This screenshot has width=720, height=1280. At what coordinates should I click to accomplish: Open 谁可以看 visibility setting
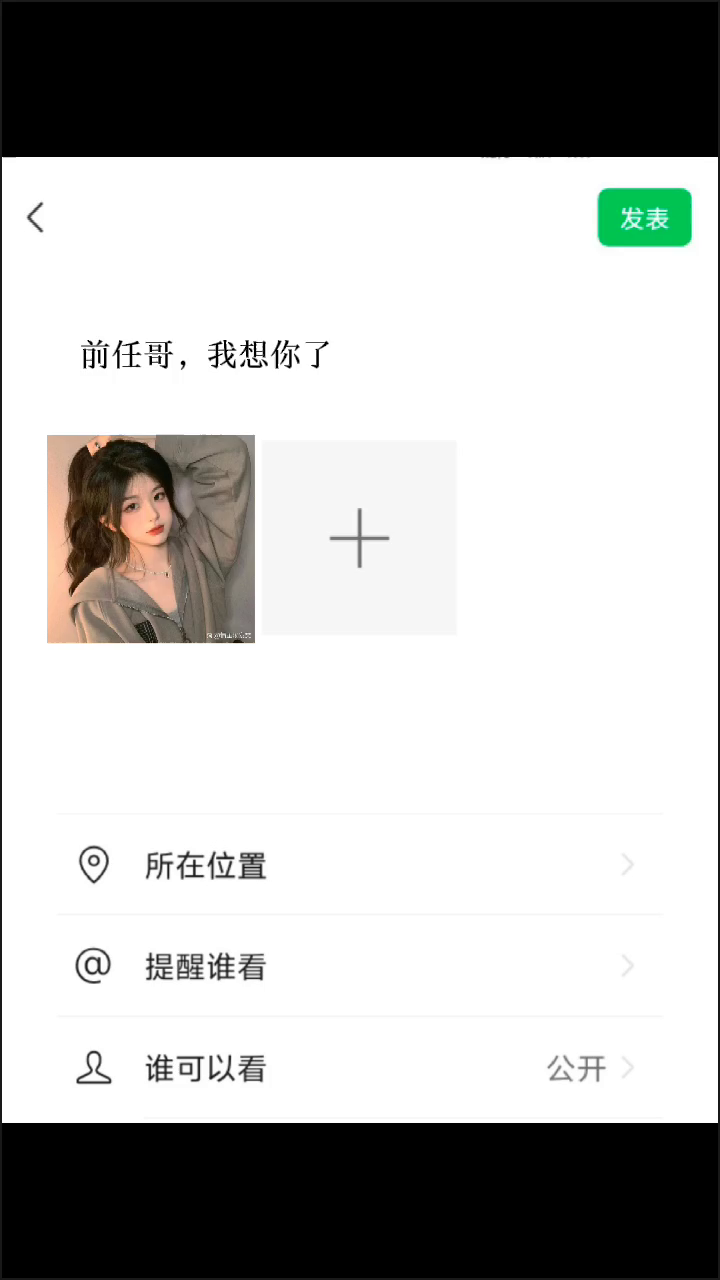[360, 1069]
